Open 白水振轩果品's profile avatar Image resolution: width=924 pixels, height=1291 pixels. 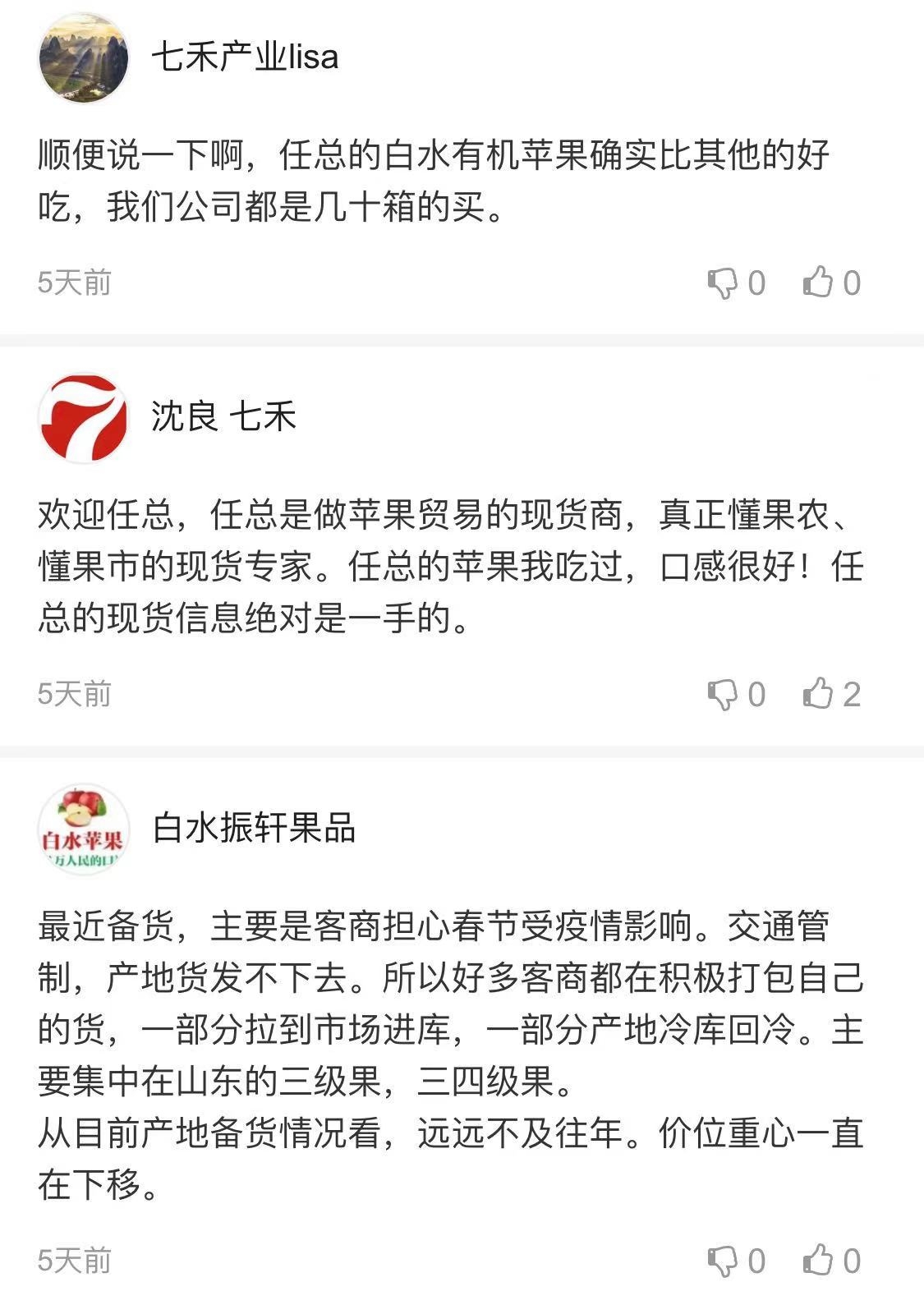(84, 829)
